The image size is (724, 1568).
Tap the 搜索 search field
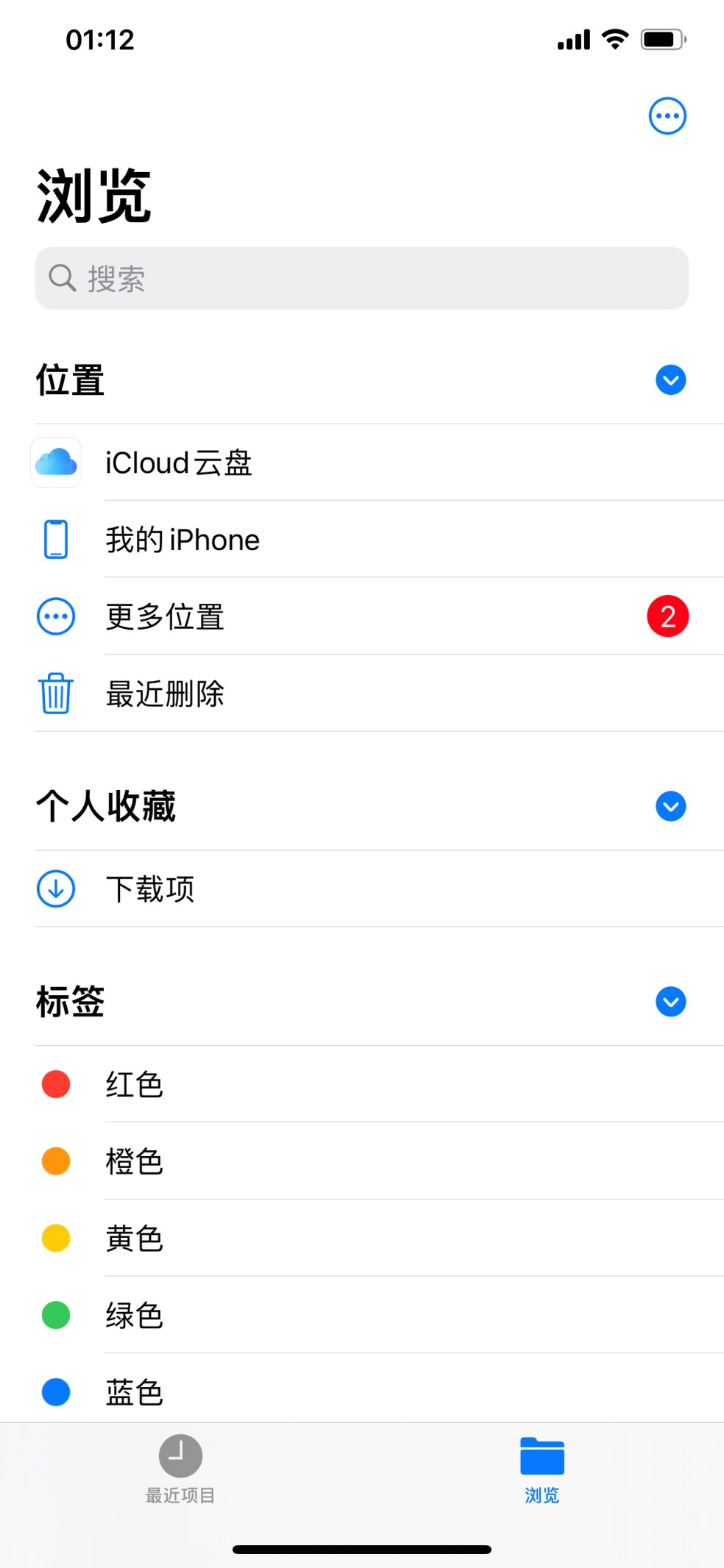[362, 278]
